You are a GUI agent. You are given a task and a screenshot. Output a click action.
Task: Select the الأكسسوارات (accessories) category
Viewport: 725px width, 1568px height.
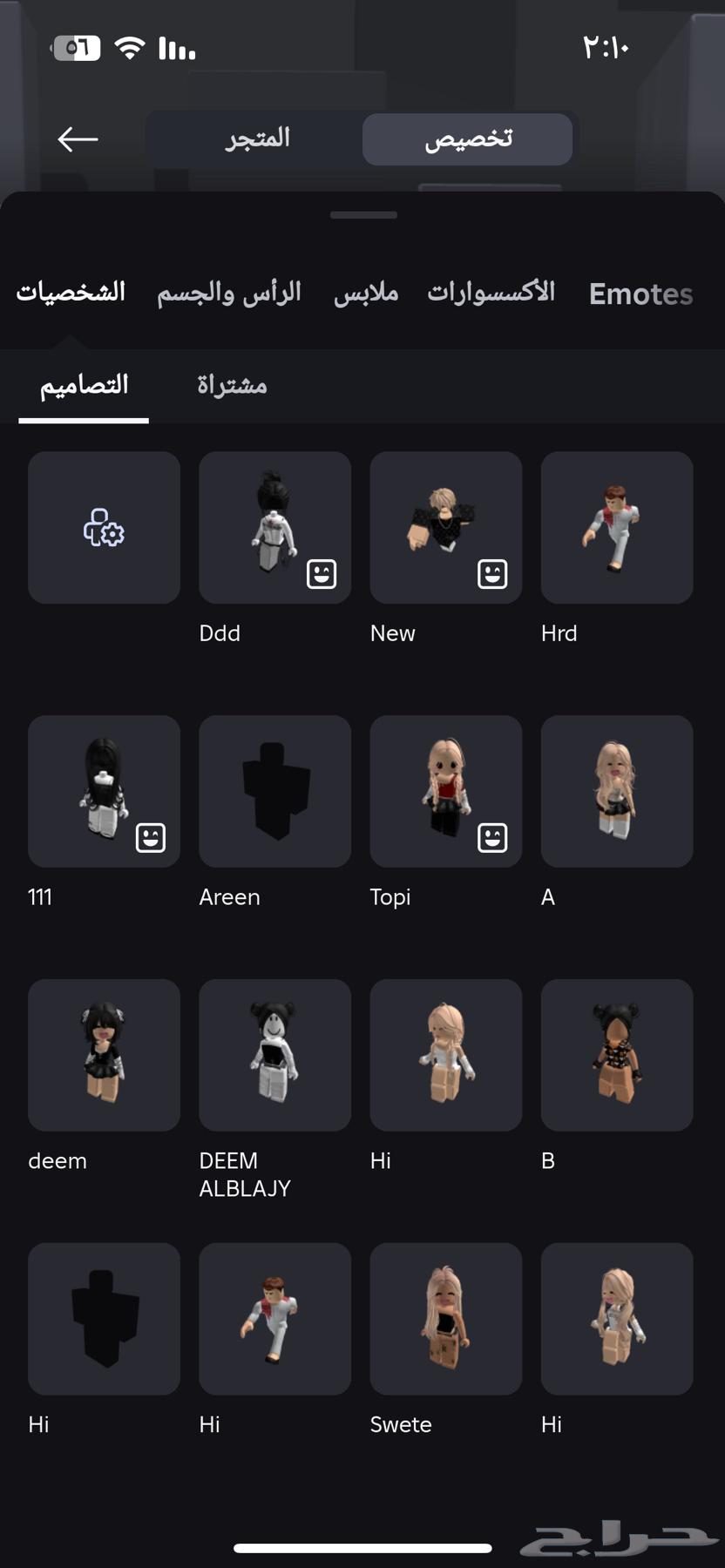(x=491, y=293)
